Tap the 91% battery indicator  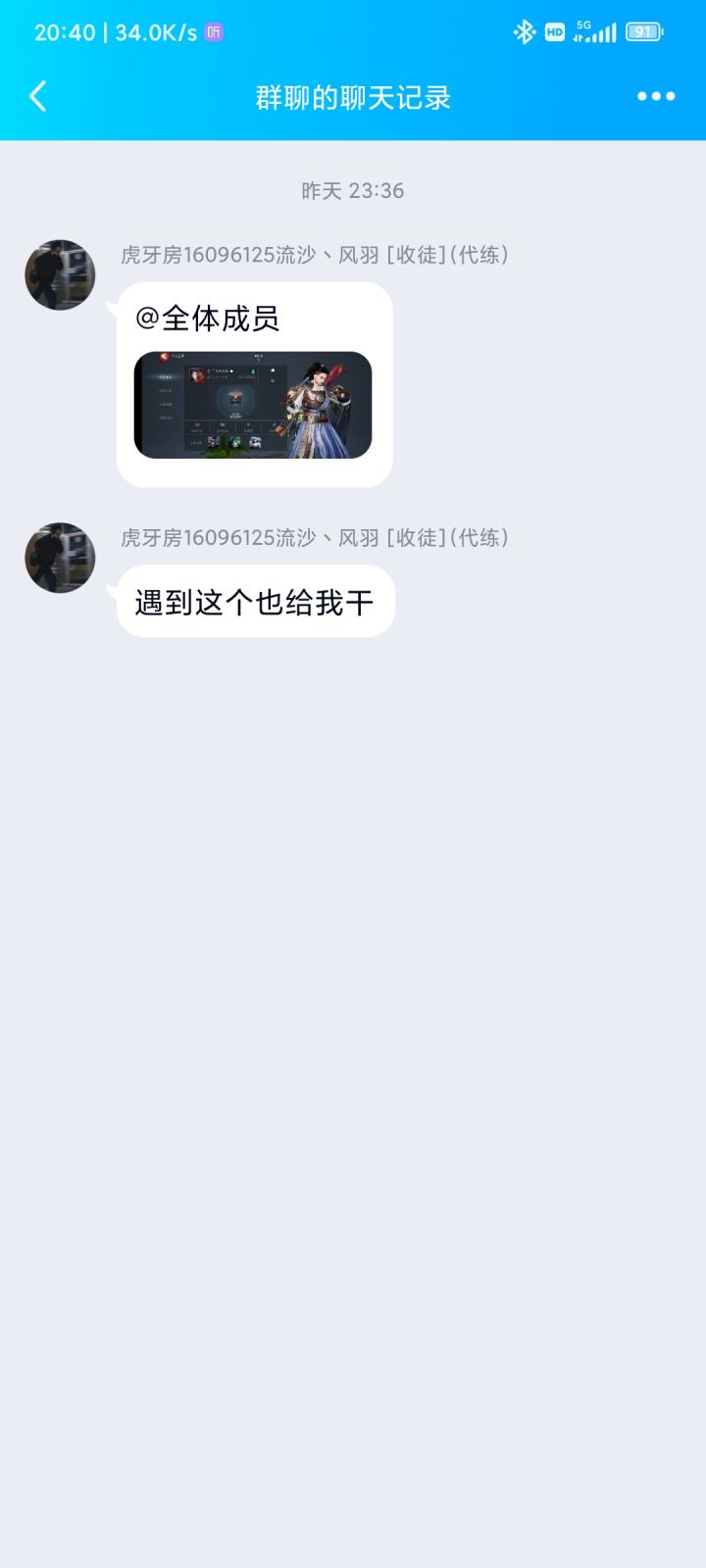point(642,32)
